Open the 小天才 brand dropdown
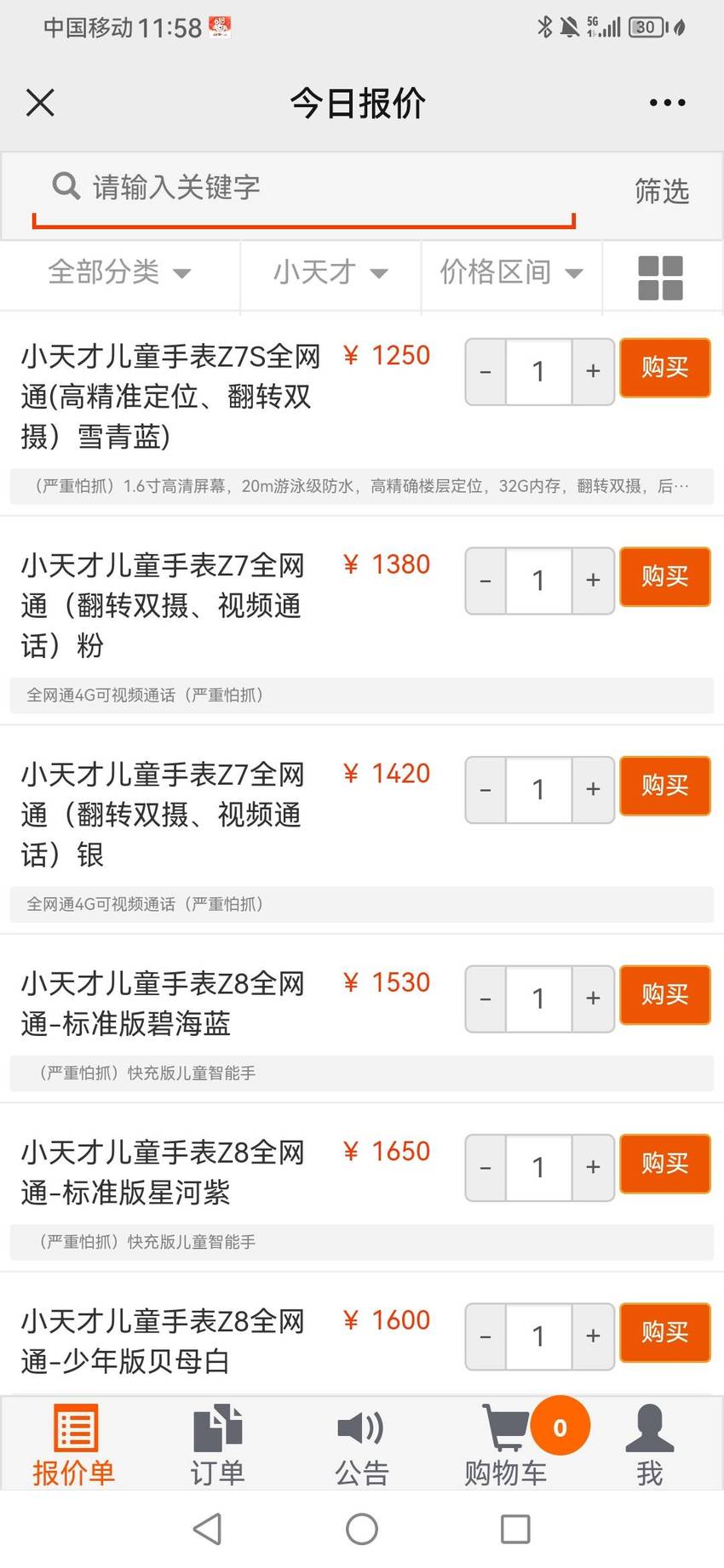Image resolution: width=724 pixels, height=1568 pixels. pos(330,272)
